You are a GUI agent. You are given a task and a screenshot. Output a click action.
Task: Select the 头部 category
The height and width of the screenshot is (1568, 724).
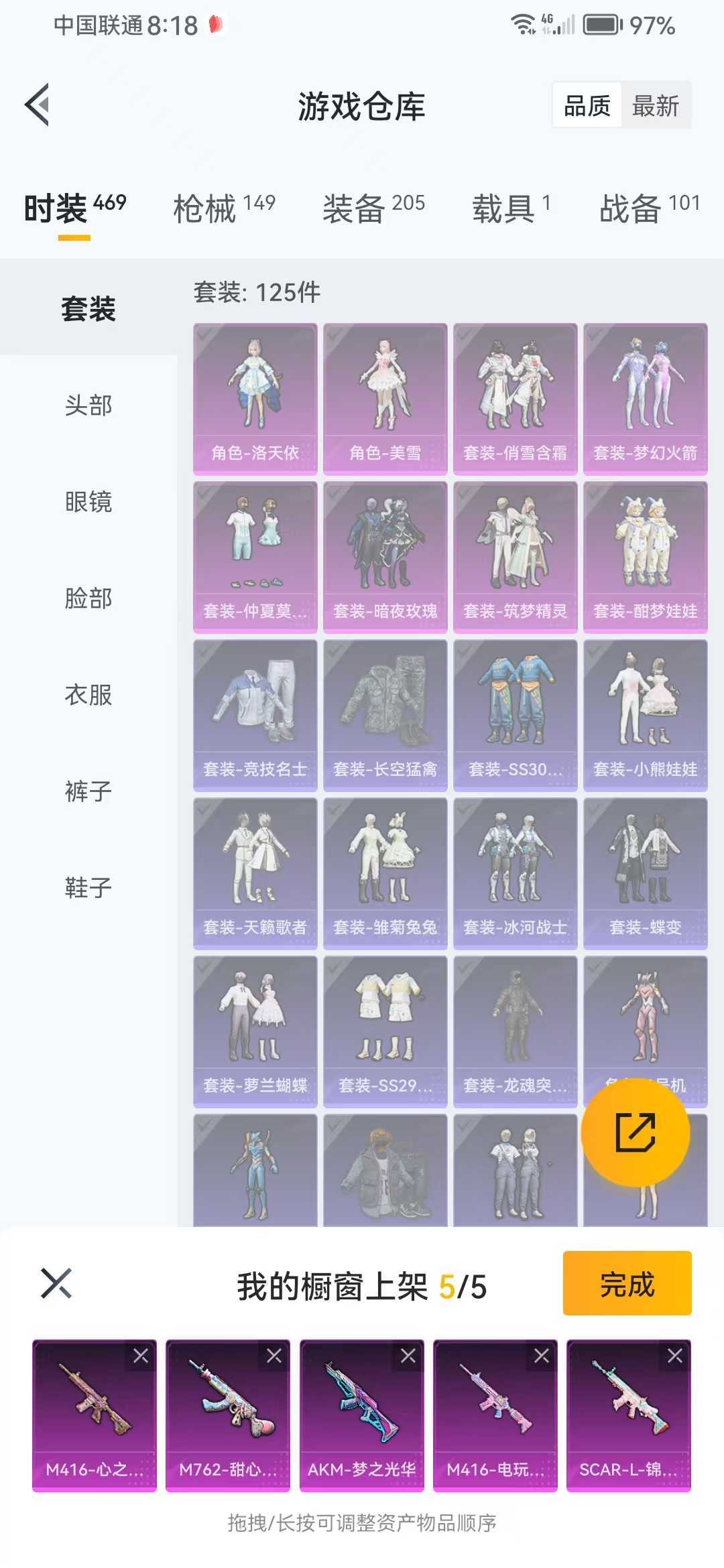88,405
